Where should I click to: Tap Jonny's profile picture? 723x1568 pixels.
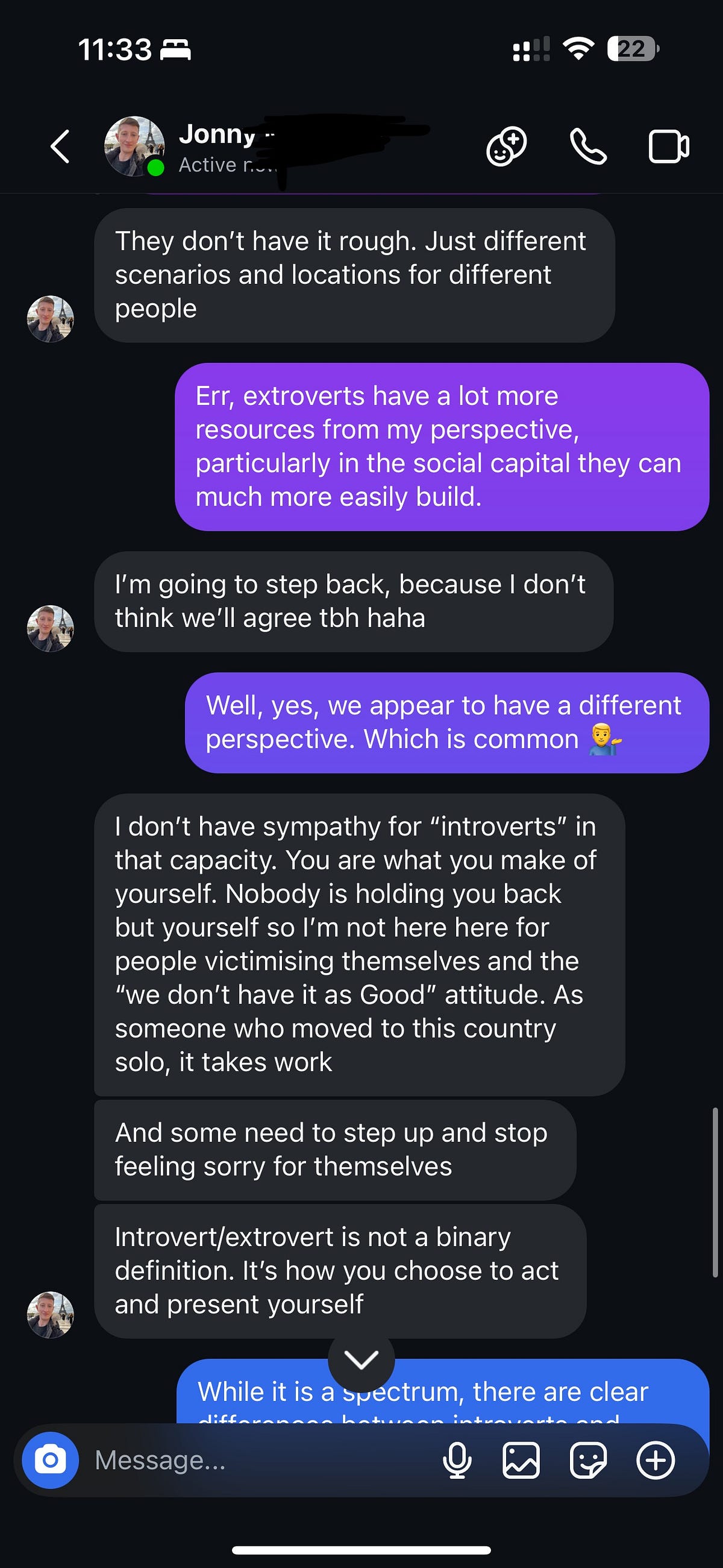tap(136, 145)
